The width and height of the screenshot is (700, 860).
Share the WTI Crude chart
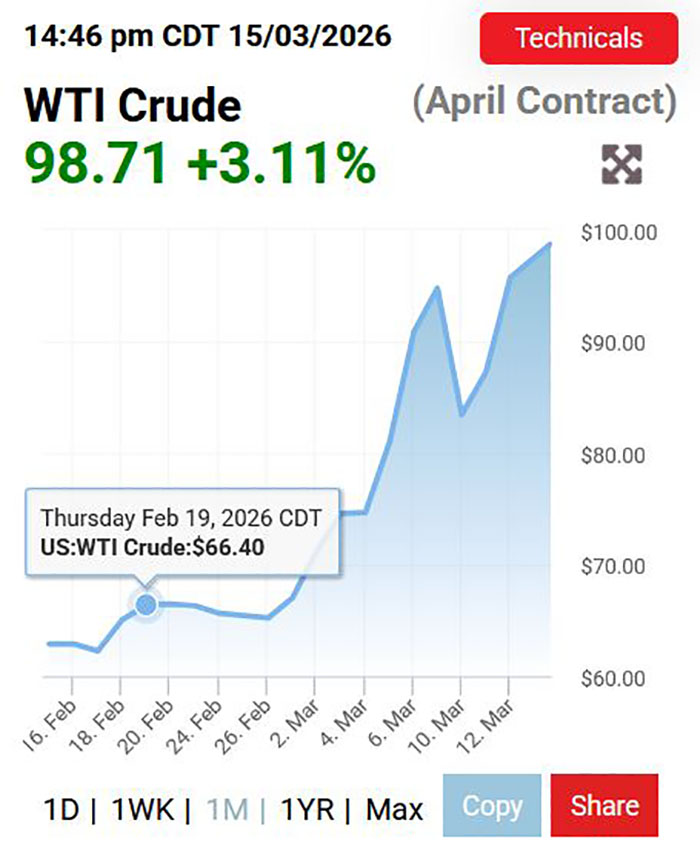[604, 806]
